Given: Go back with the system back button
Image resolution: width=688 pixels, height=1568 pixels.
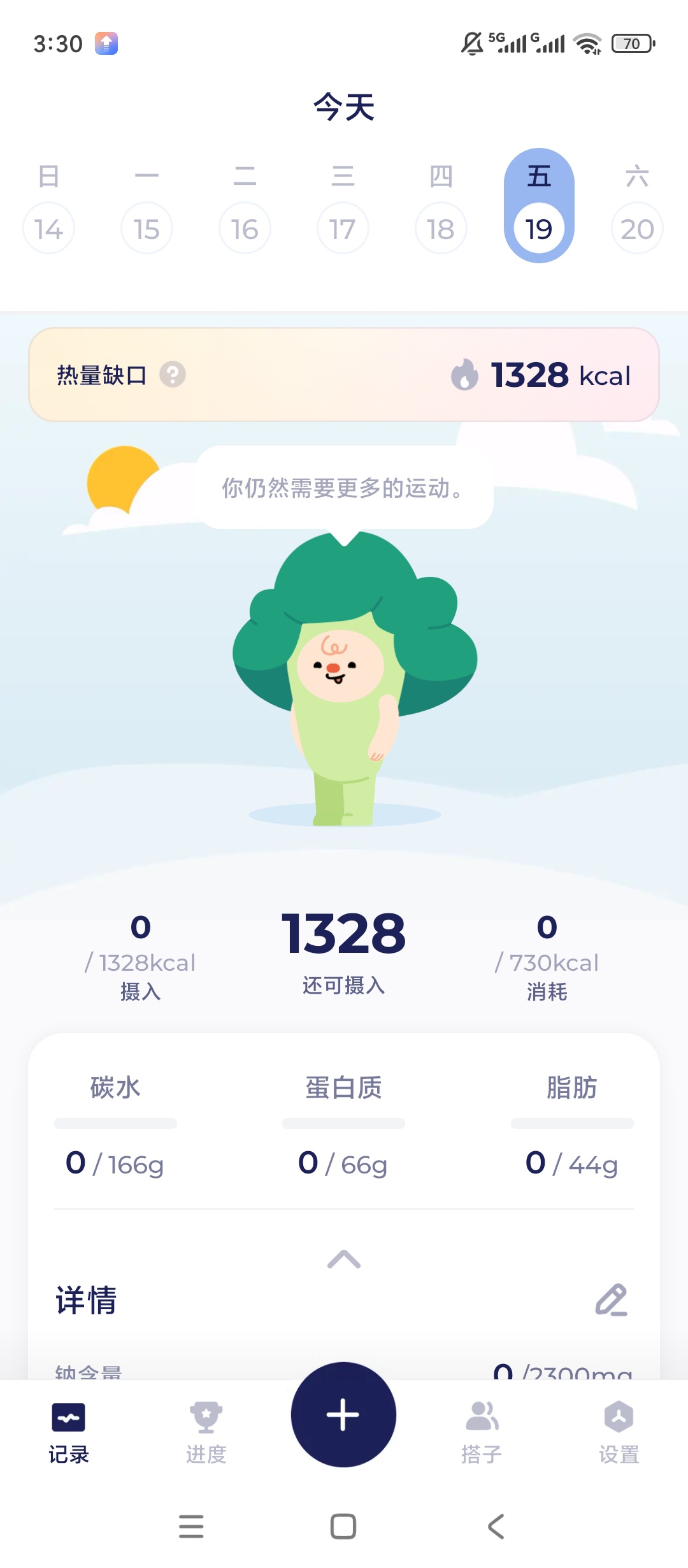Looking at the screenshot, I should click(x=496, y=1527).
